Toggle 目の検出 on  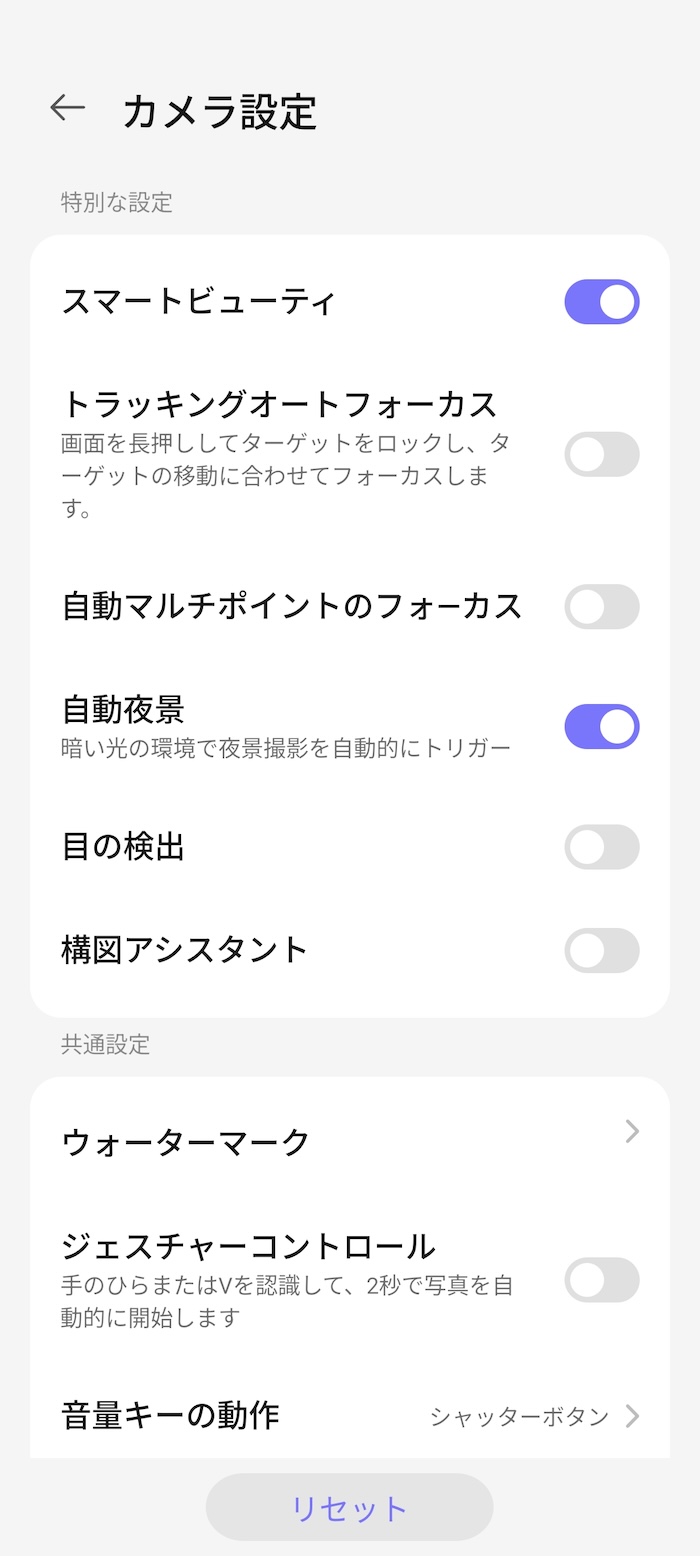(x=602, y=847)
